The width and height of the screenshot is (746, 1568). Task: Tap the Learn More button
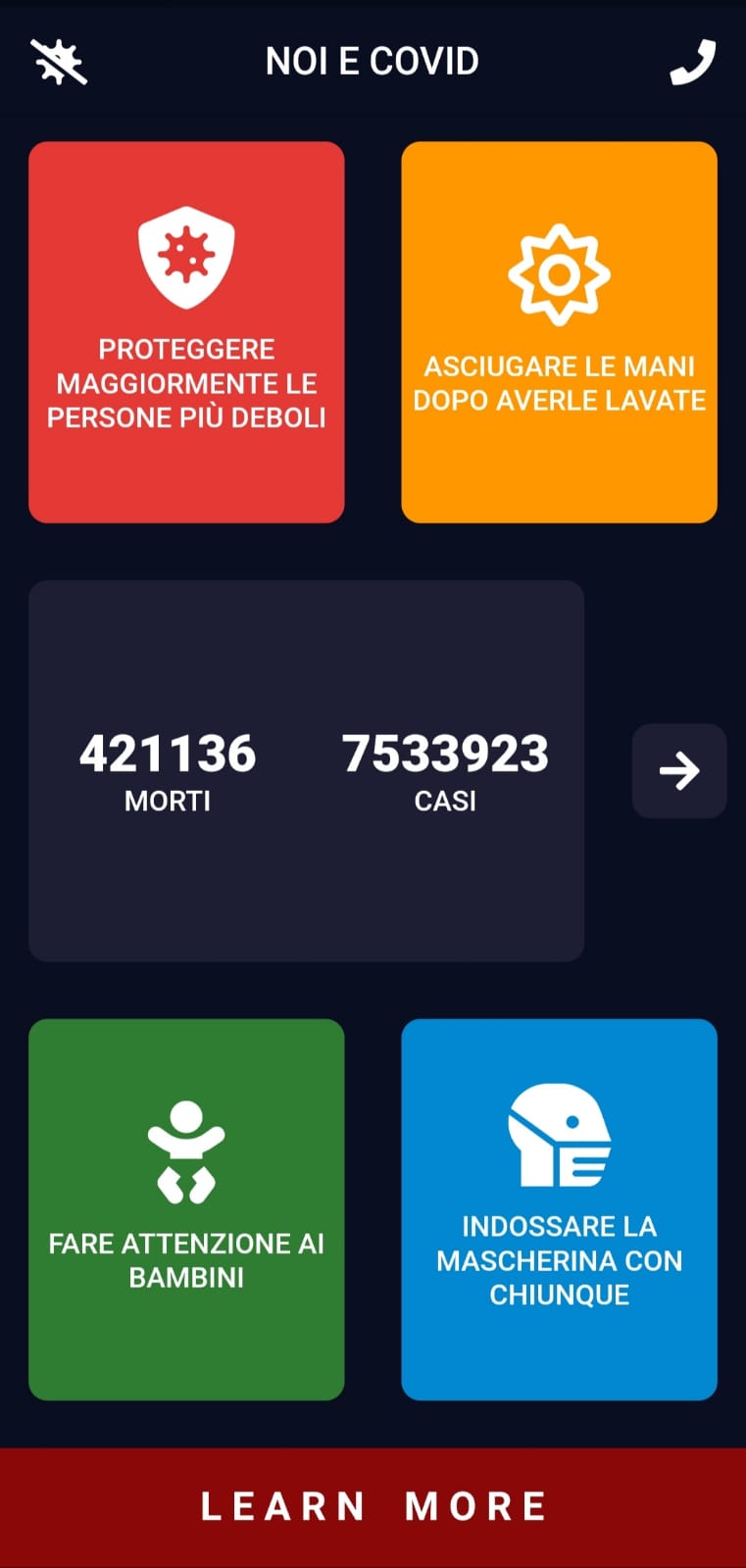coord(373,1506)
